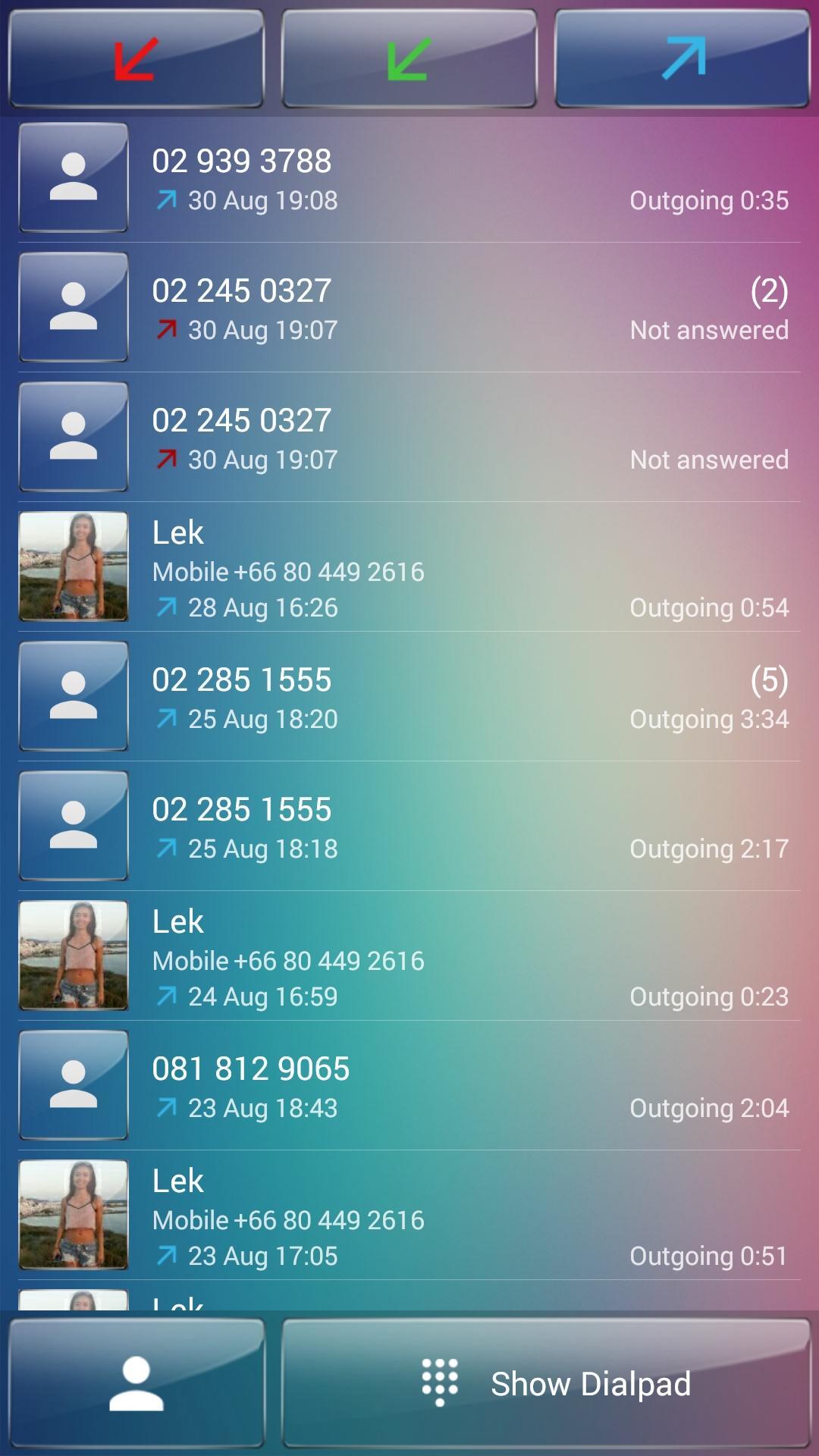Filter call log by incoming calls
The height and width of the screenshot is (1456, 819).
(409, 57)
